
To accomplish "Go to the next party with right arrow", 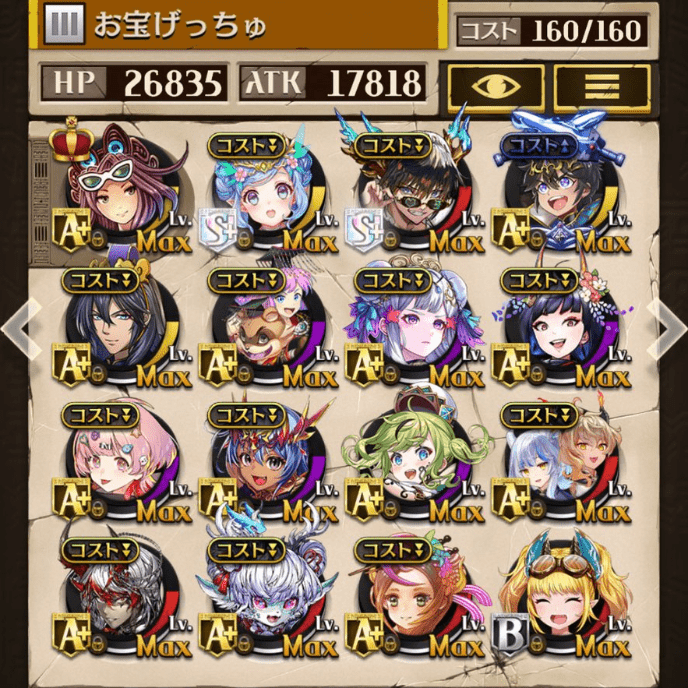I will pos(673,323).
